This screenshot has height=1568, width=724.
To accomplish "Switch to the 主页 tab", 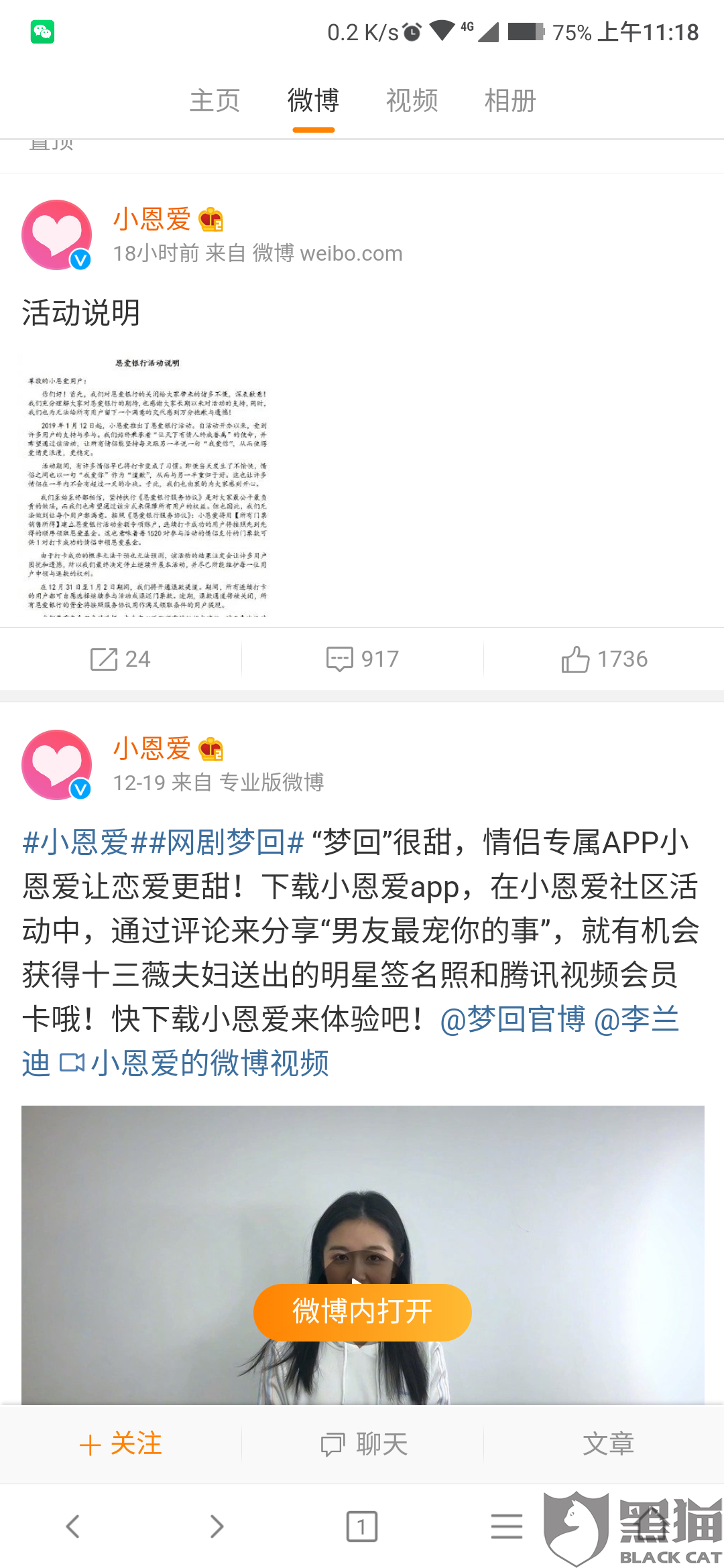I will click(x=215, y=101).
